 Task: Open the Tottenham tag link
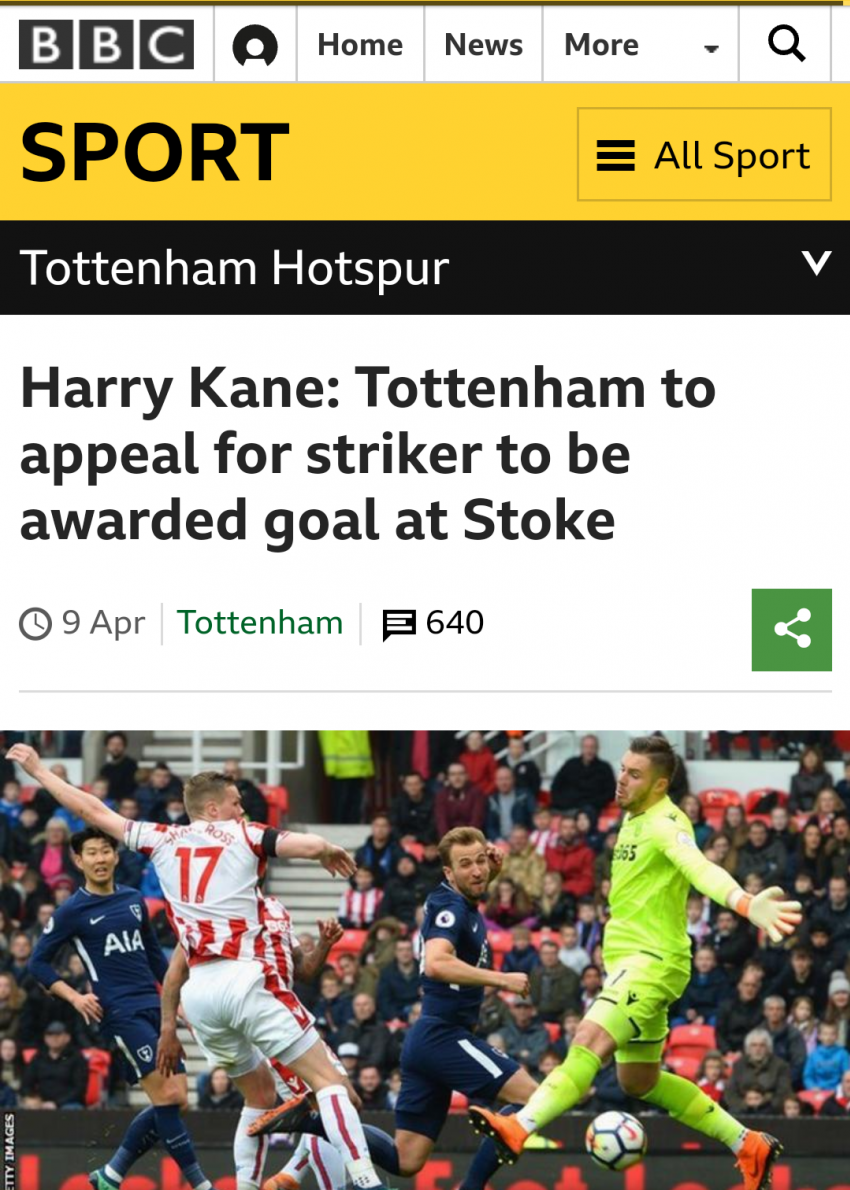(260, 623)
